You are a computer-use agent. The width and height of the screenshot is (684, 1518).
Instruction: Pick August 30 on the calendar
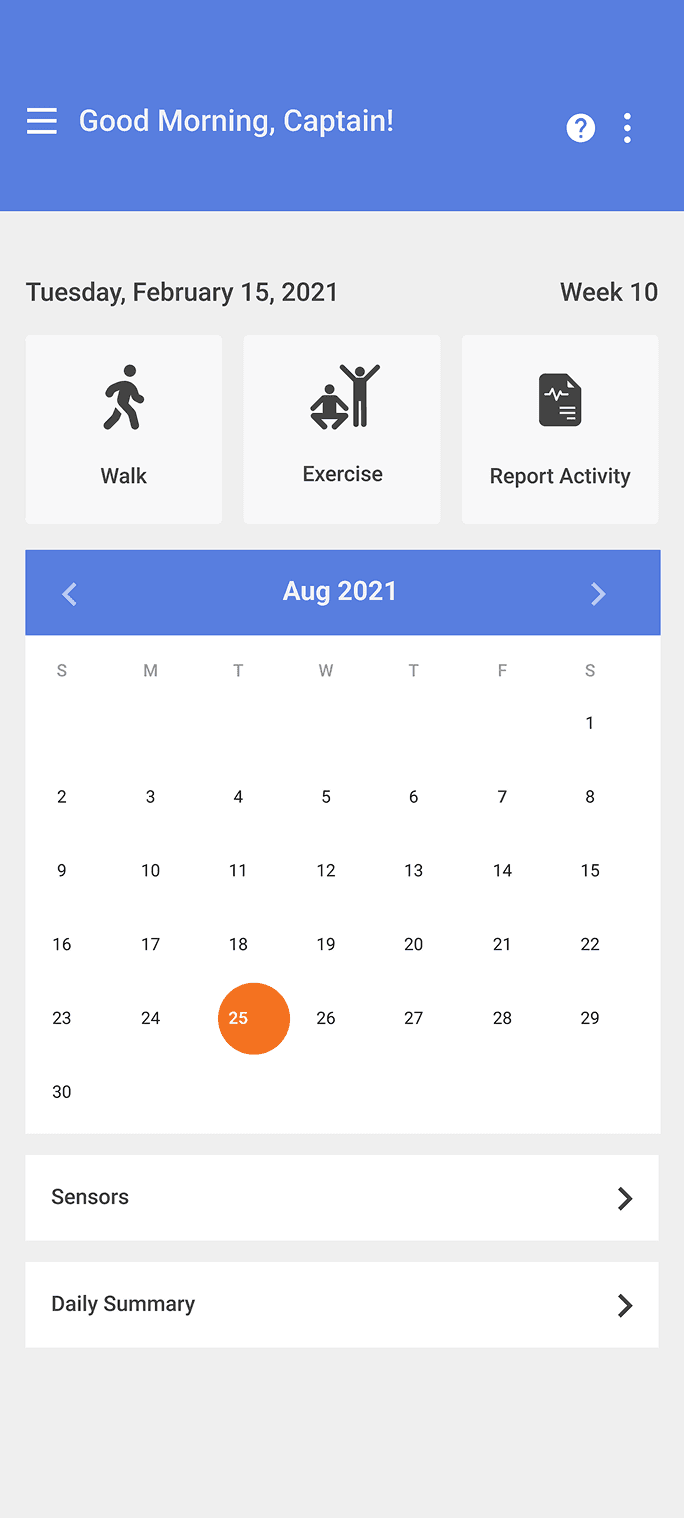pos(62,1092)
